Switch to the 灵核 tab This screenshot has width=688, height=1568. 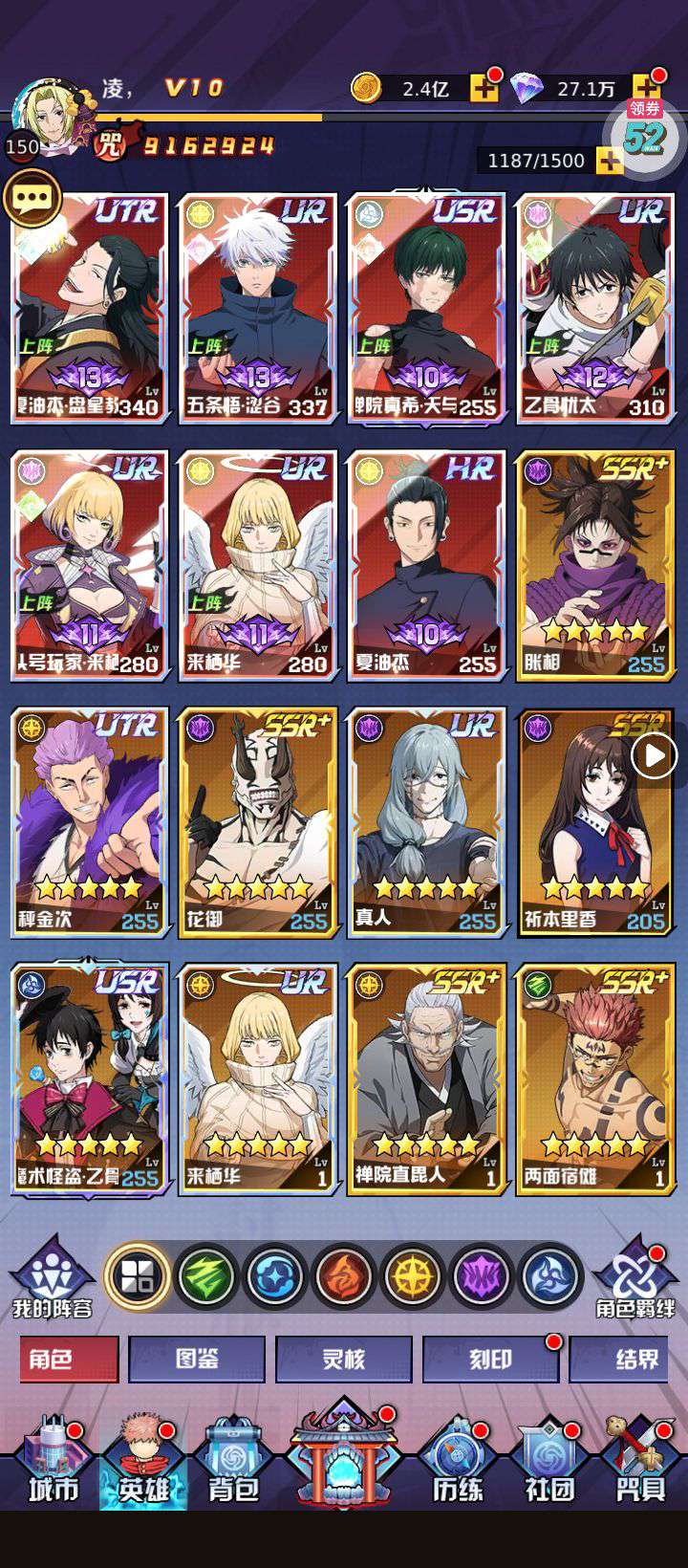(343, 1359)
